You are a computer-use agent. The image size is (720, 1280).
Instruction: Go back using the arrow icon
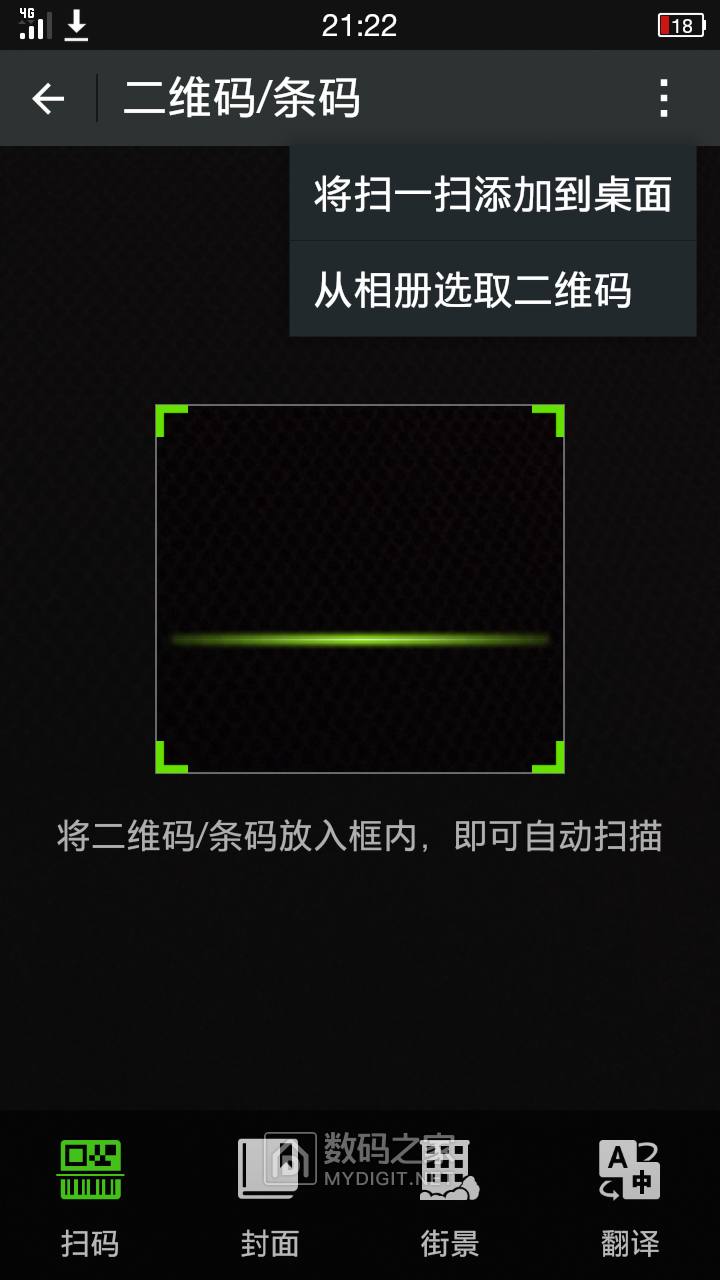47,98
